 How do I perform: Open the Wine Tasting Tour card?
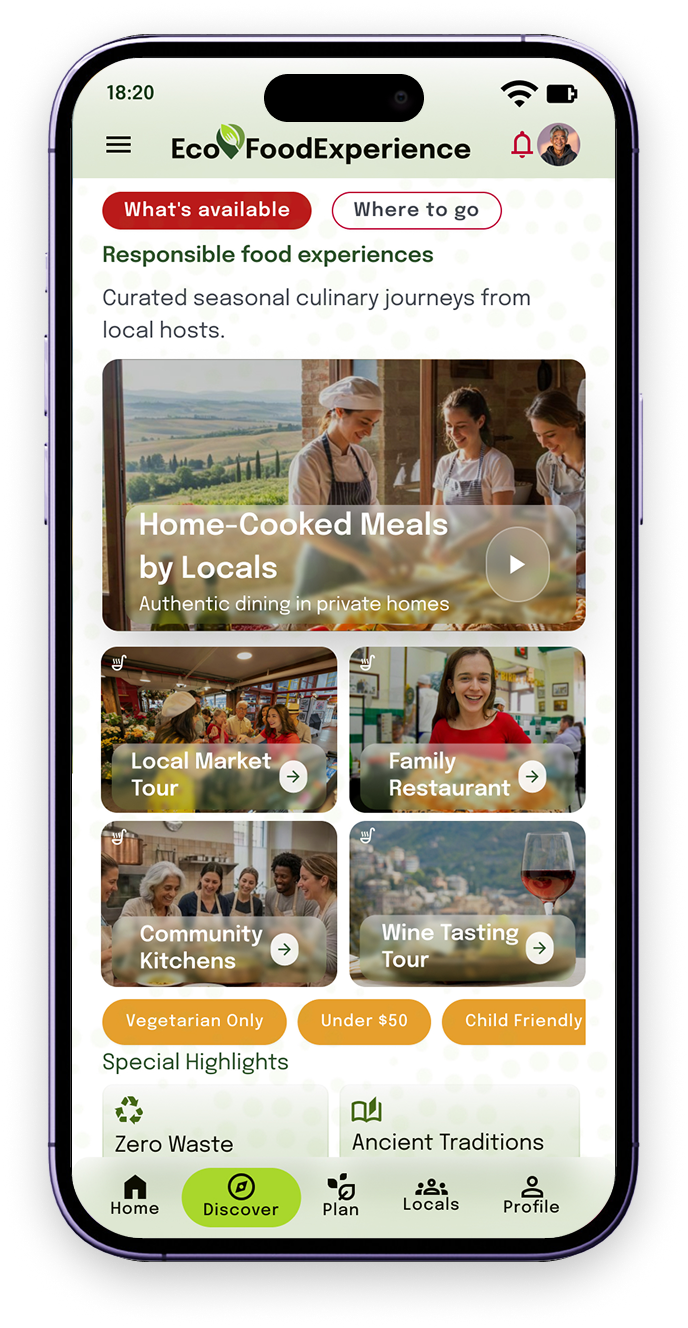467,904
